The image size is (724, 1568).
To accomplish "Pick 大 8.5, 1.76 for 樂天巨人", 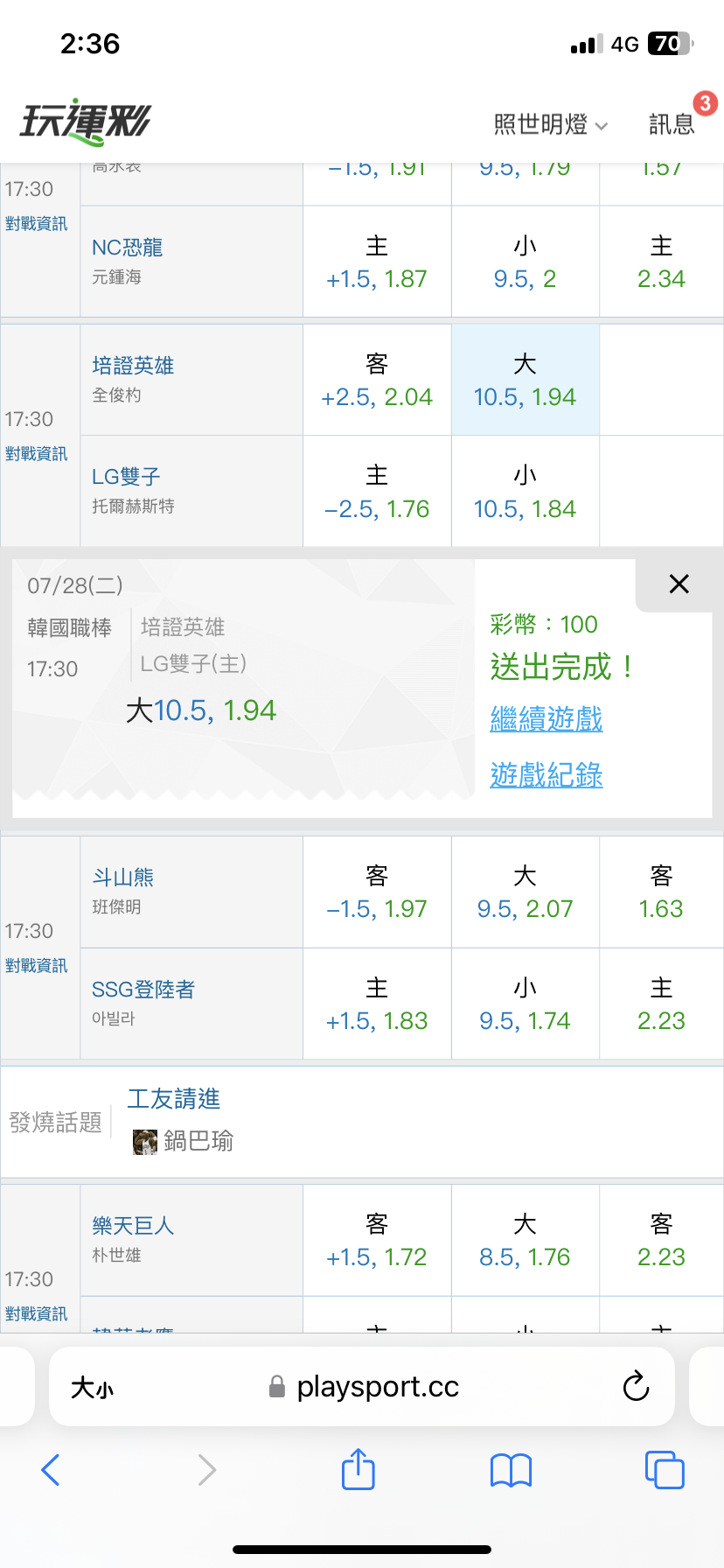I will point(525,1241).
